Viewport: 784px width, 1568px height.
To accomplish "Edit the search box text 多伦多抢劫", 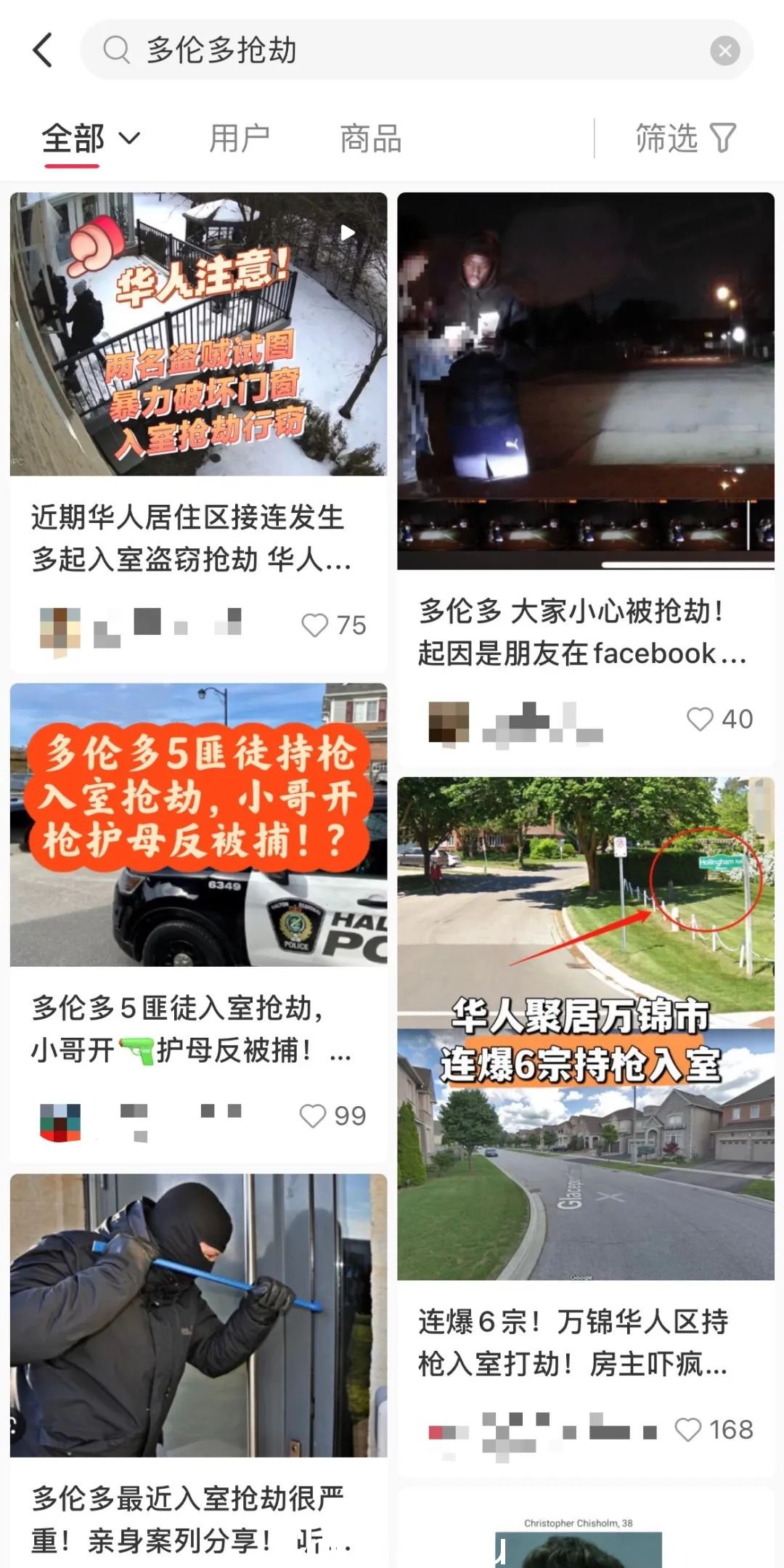I will (x=416, y=50).
